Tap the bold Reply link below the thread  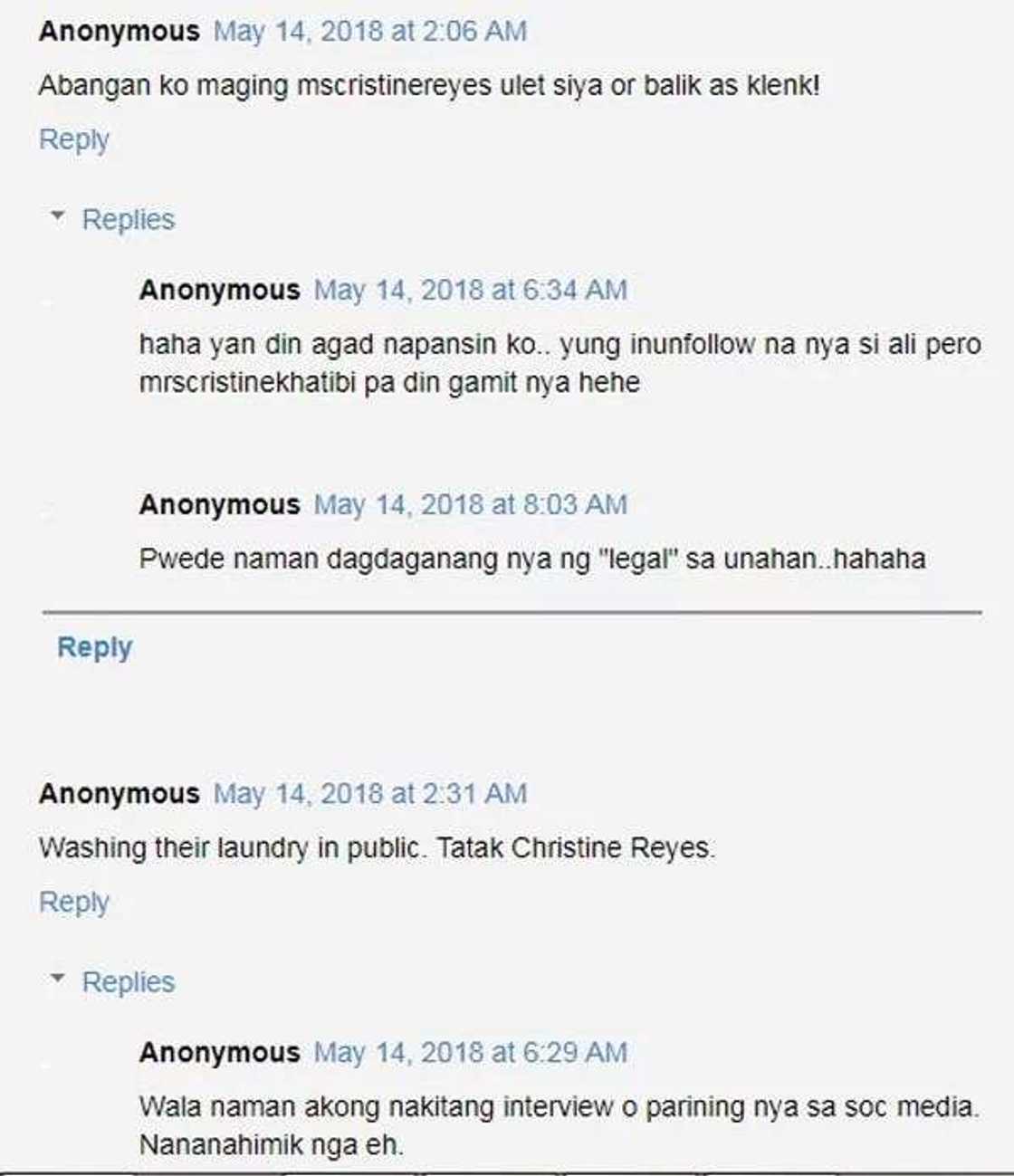pos(94,647)
